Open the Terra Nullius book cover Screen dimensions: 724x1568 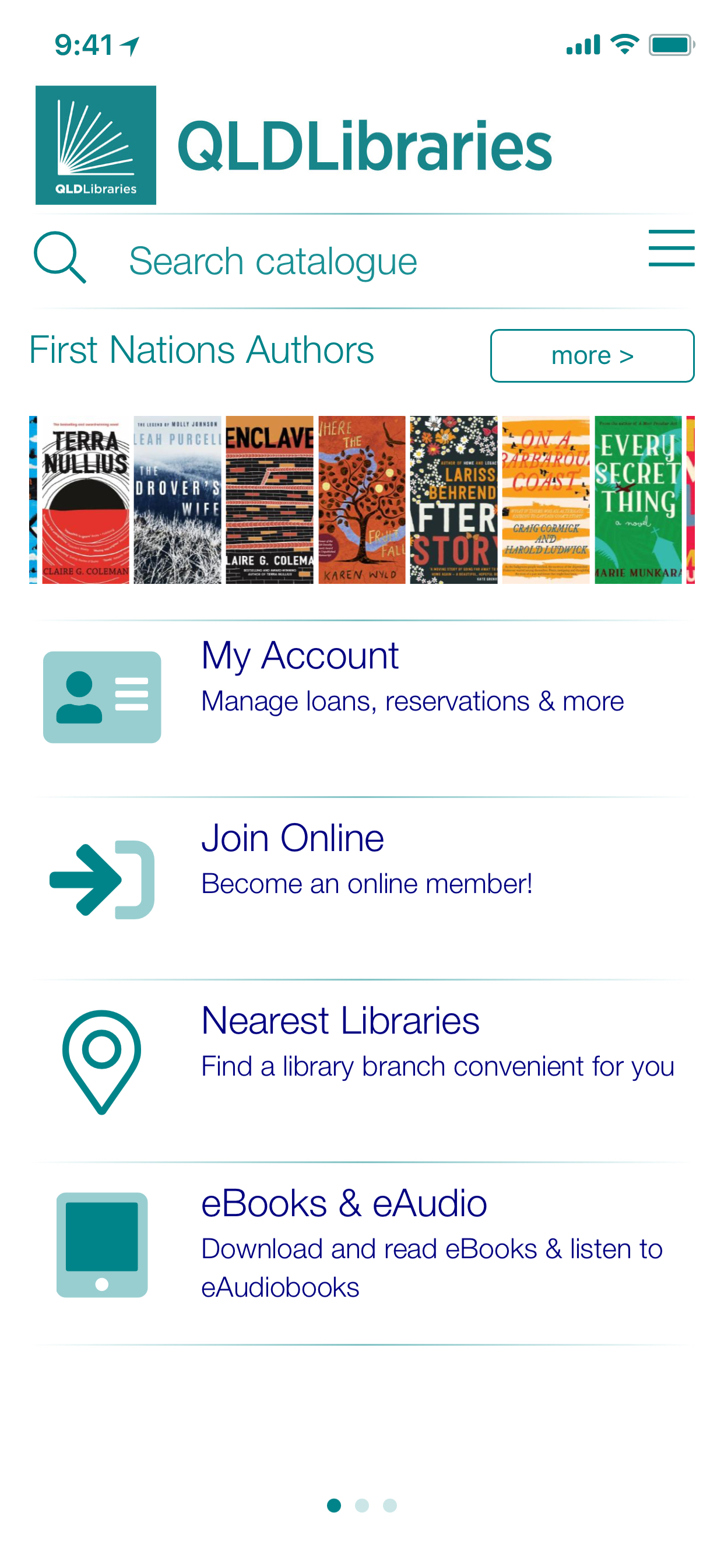85,500
